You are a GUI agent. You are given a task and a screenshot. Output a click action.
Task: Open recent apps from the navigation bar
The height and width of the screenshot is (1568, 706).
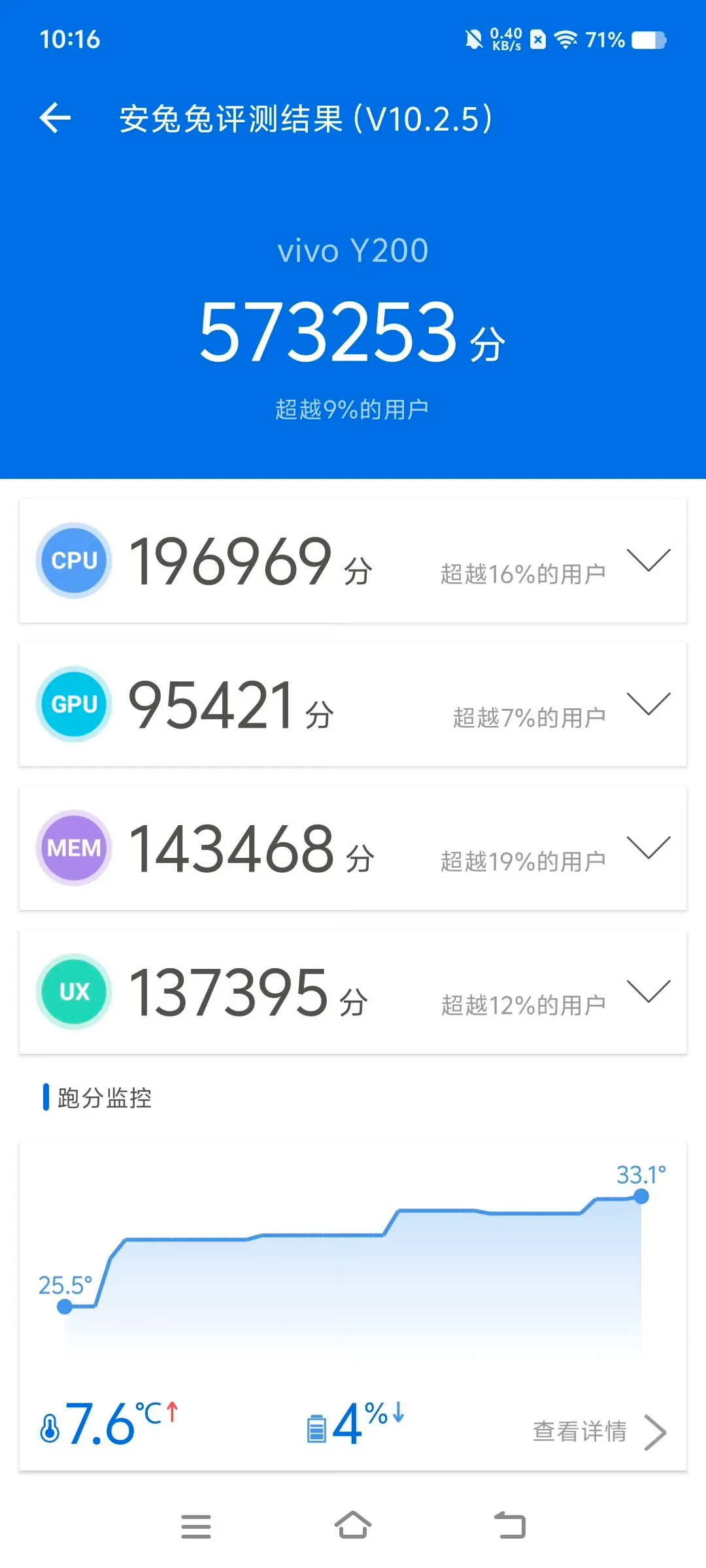[x=196, y=1527]
